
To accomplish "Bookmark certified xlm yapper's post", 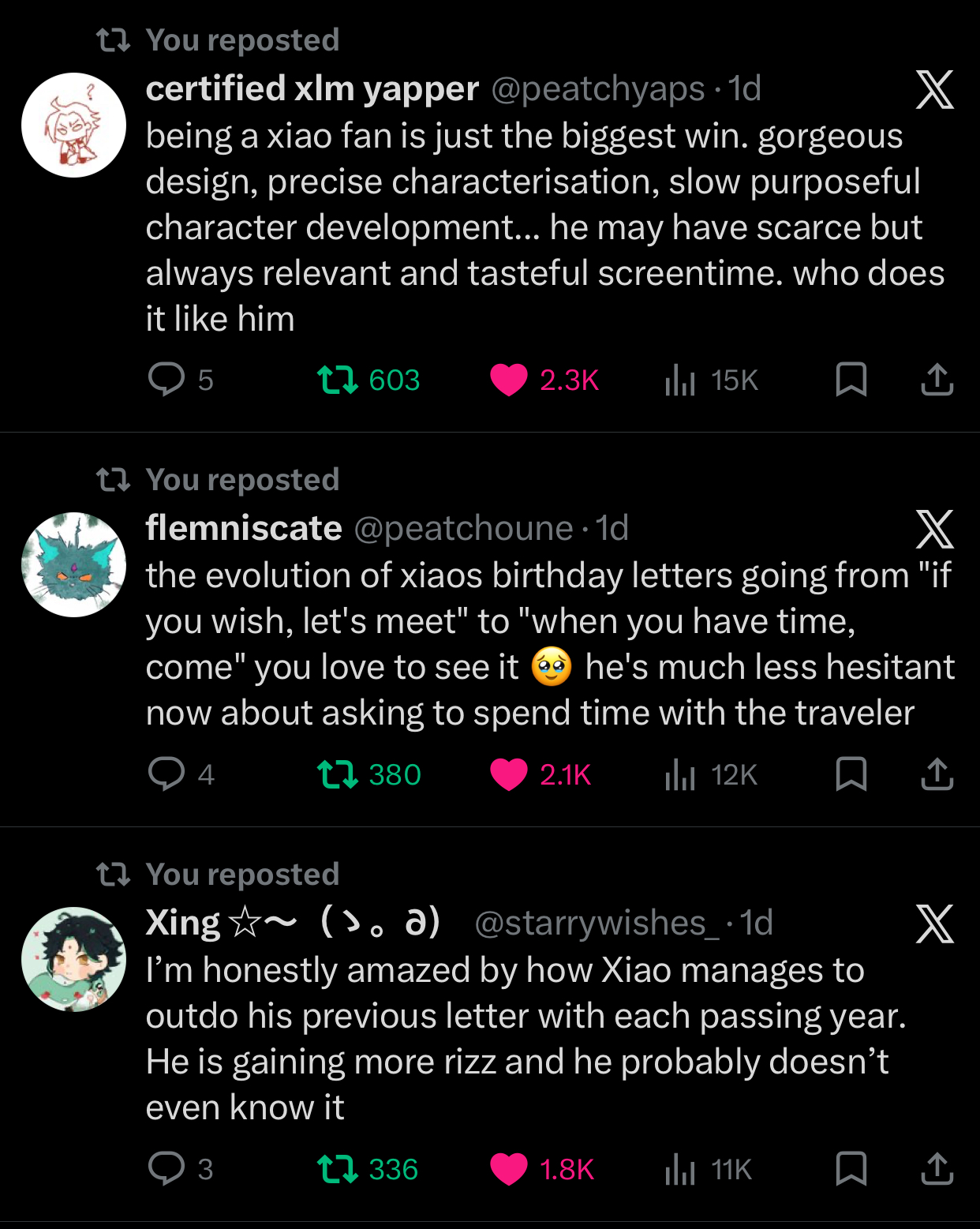I will click(x=851, y=379).
